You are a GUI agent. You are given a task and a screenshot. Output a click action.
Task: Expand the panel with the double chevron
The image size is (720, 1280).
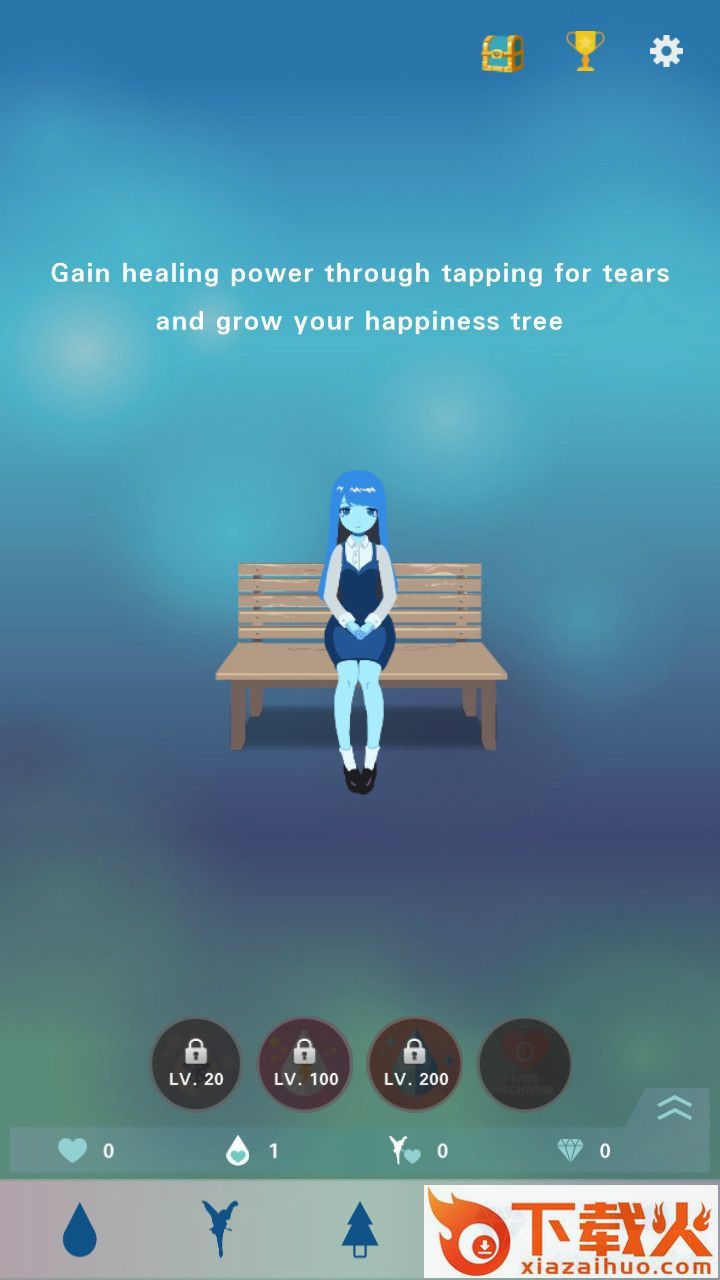674,1107
